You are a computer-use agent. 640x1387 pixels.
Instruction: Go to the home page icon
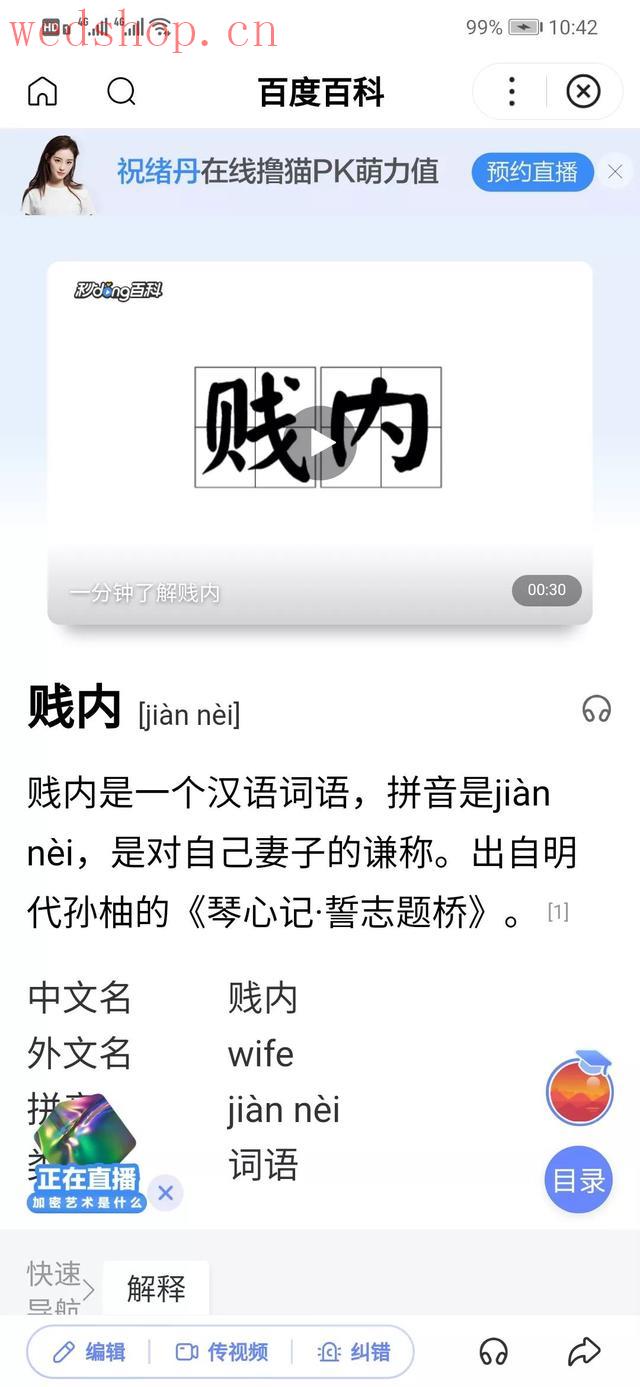(42, 92)
